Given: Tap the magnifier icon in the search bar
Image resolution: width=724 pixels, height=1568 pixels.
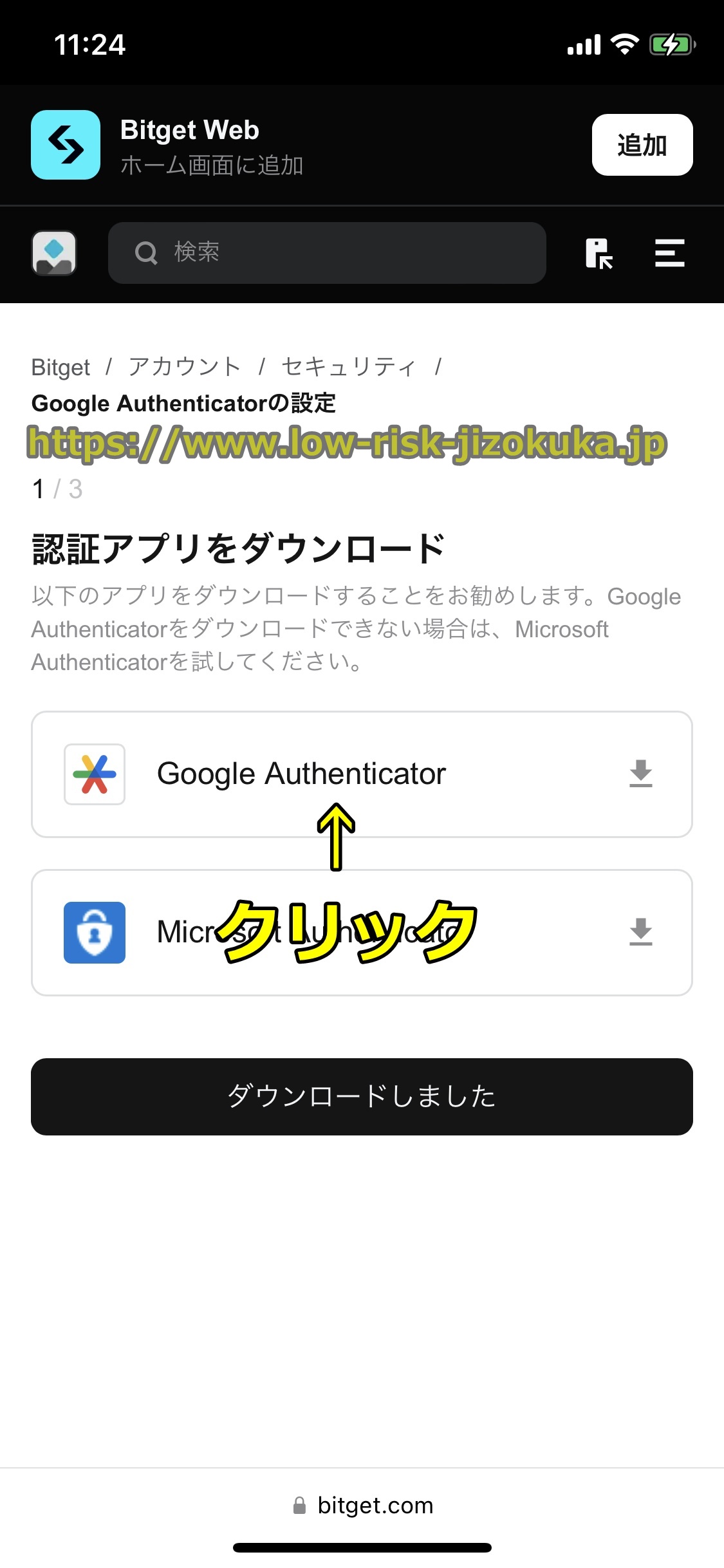Looking at the screenshot, I should [147, 253].
